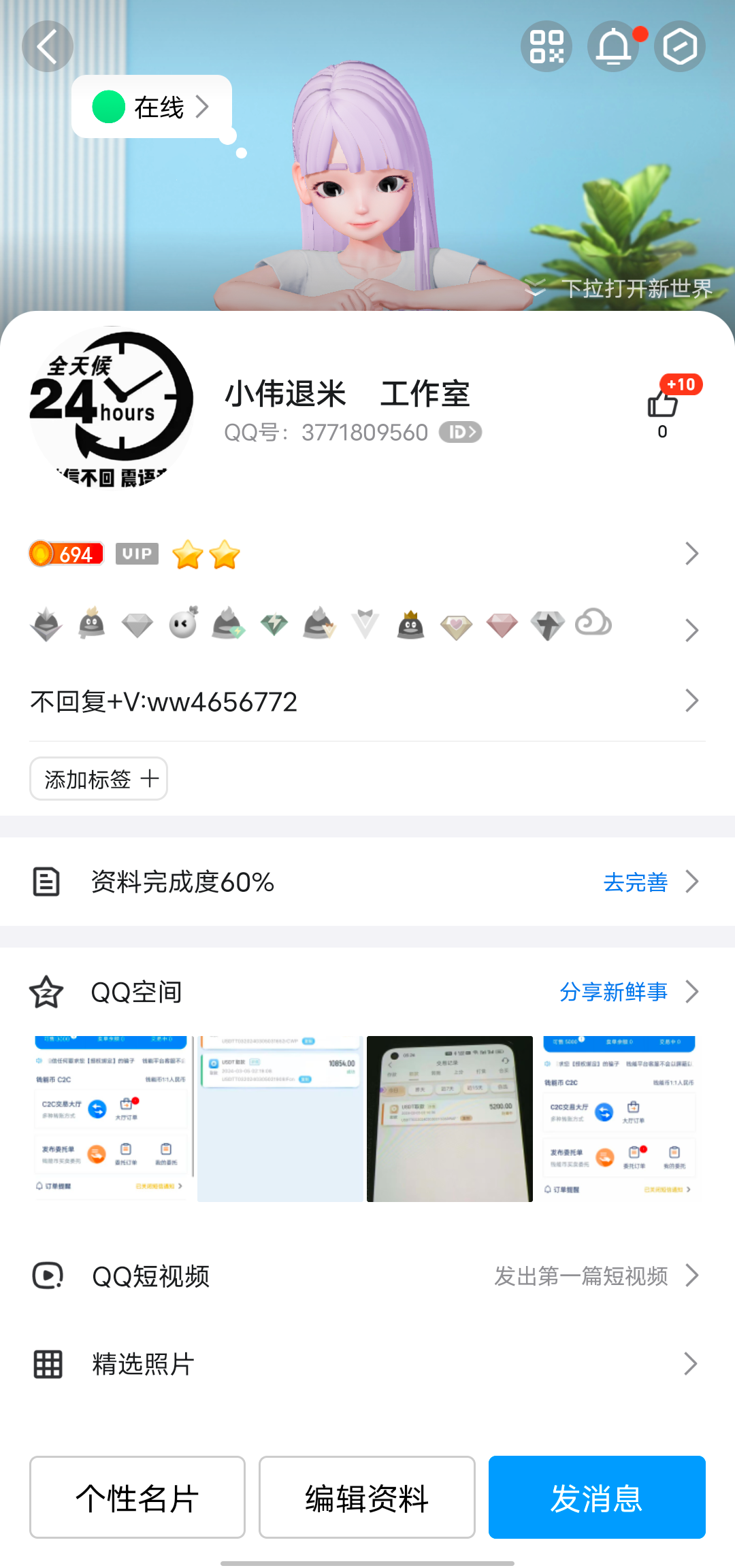Click 去完善 to complete the profile
The image size is (735, 1568).
[636, 882]
